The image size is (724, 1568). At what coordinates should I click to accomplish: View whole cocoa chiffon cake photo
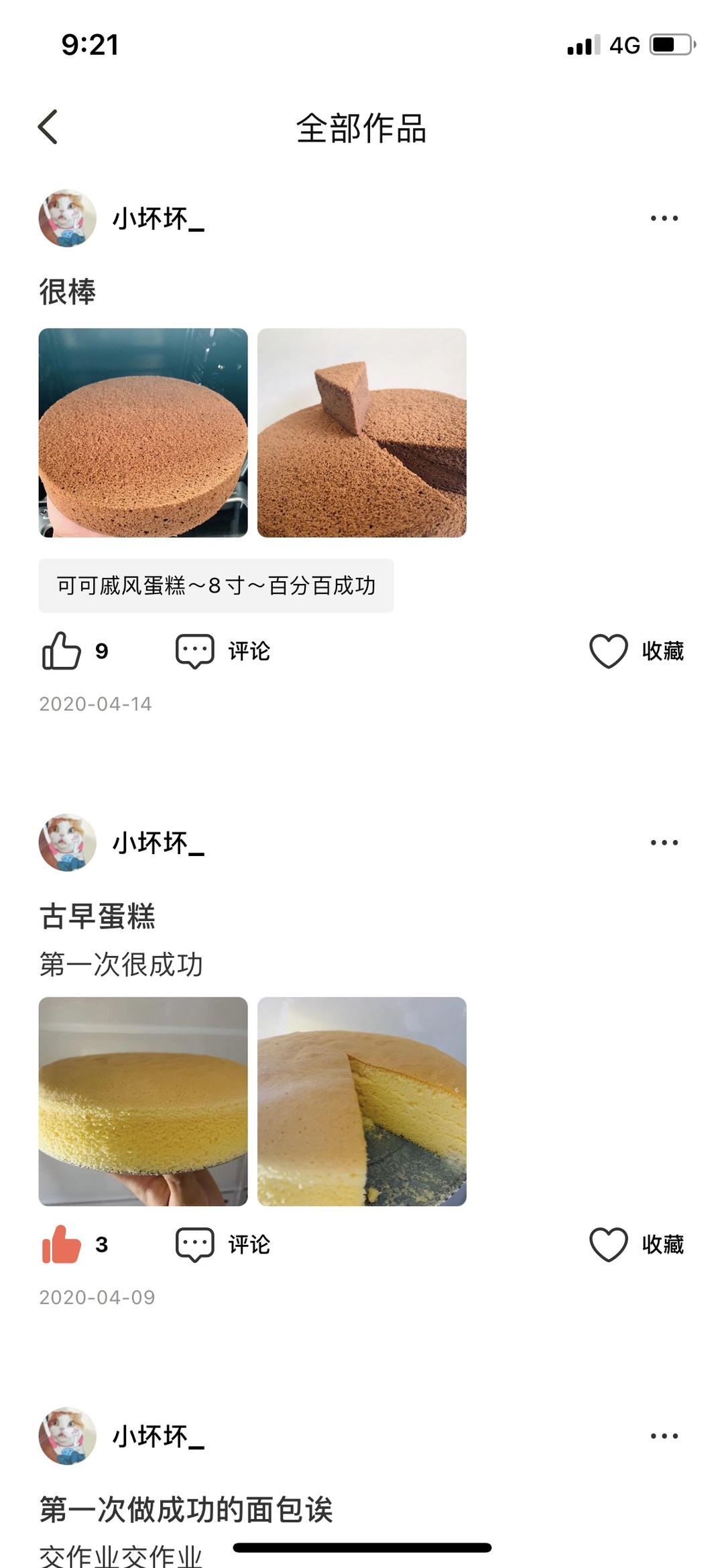(x=143, y=432)
